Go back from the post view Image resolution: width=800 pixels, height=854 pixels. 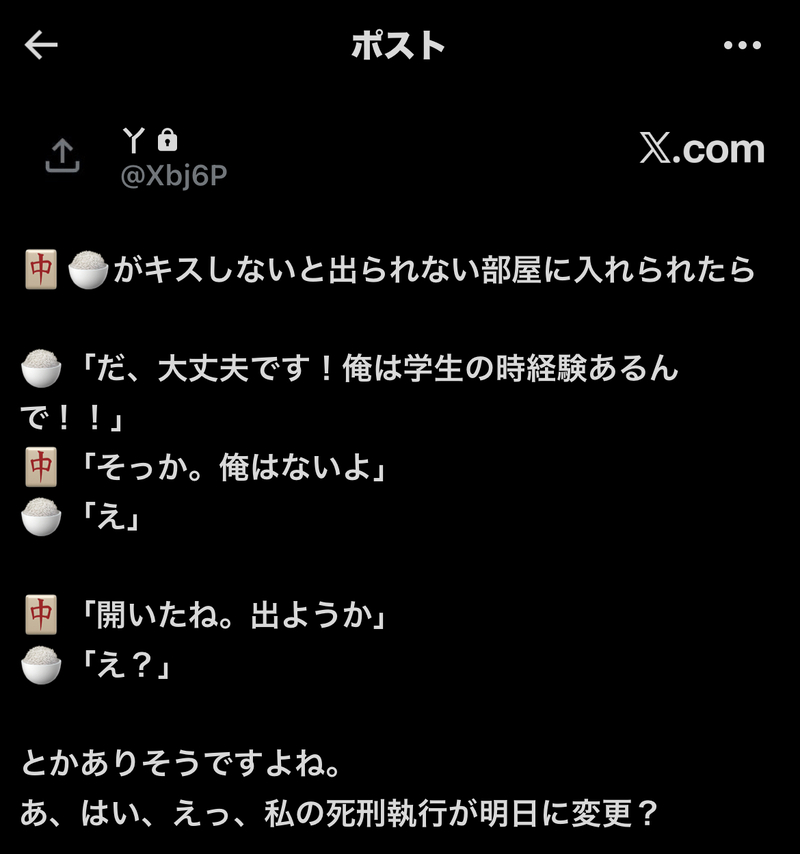click(41, 45)
